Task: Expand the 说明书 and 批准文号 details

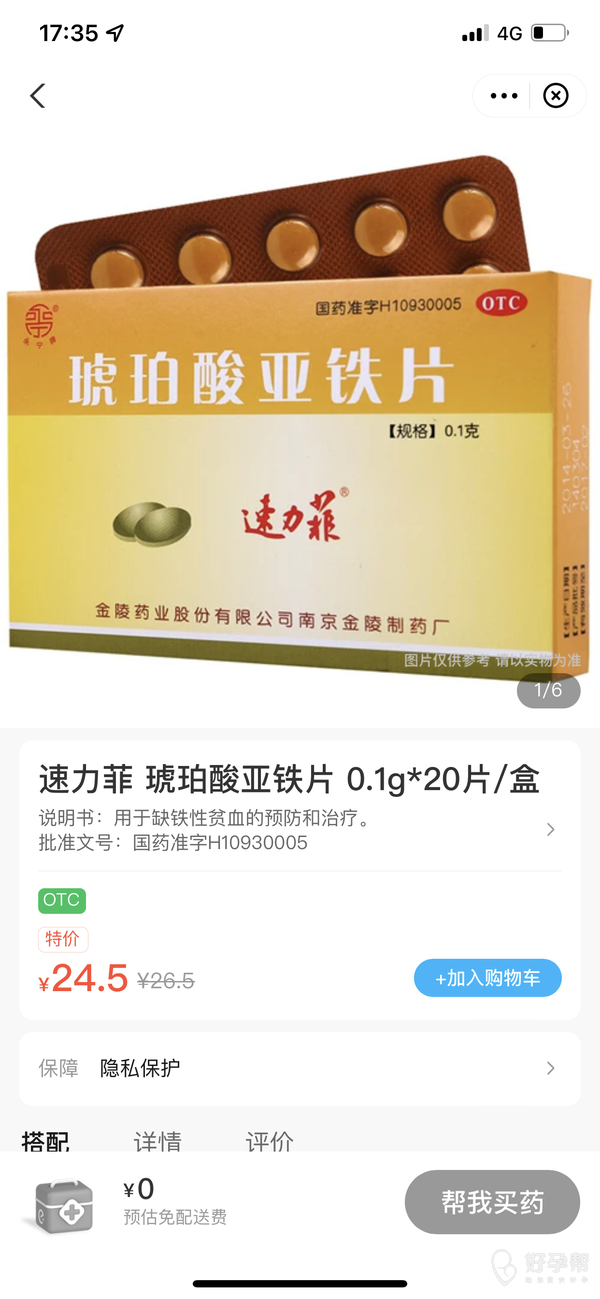Action: point(550,830)
